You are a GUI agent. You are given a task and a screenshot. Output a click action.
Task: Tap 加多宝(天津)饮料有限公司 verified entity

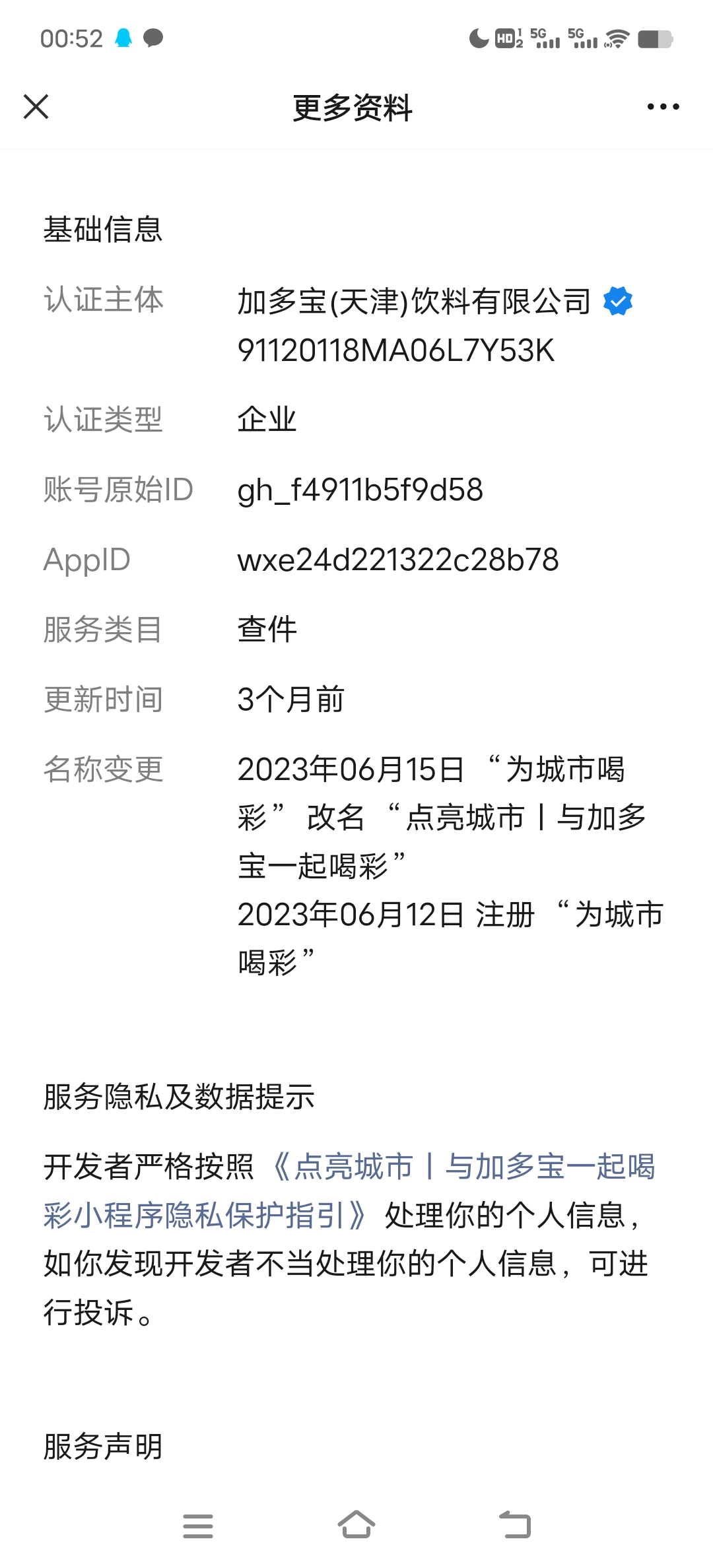click(x=415, y=302)
